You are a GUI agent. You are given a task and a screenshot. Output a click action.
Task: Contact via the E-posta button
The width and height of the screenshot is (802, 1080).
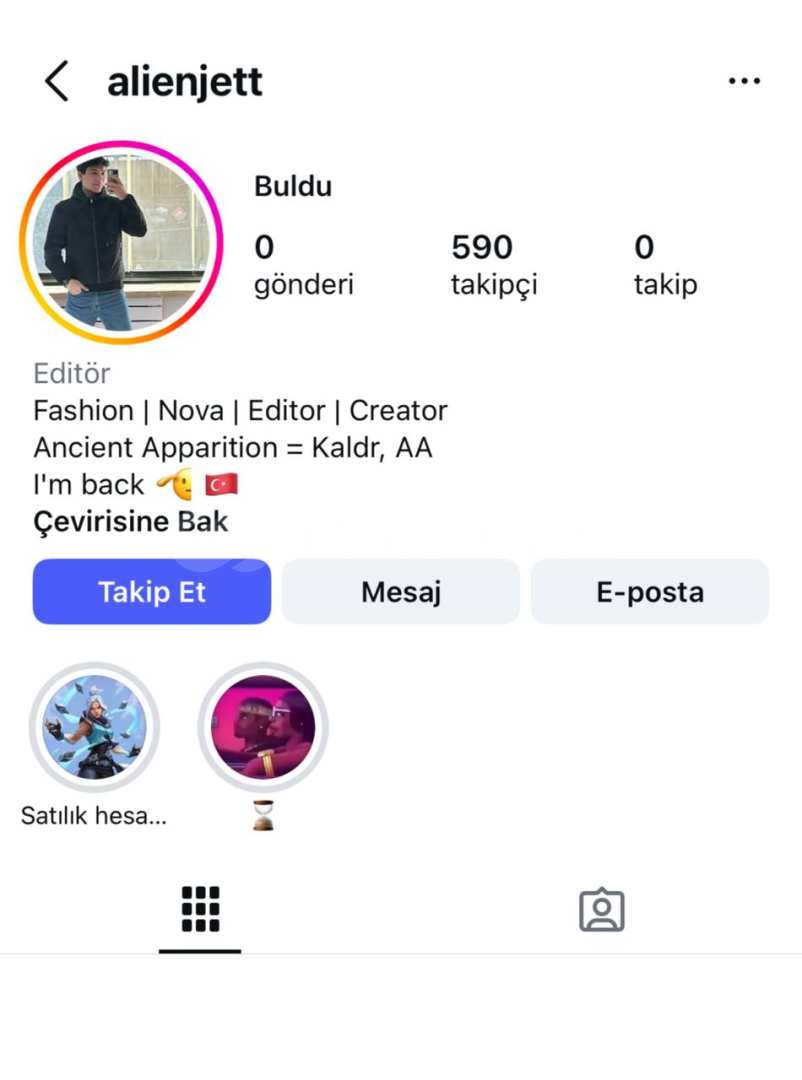tap(649, 592)
